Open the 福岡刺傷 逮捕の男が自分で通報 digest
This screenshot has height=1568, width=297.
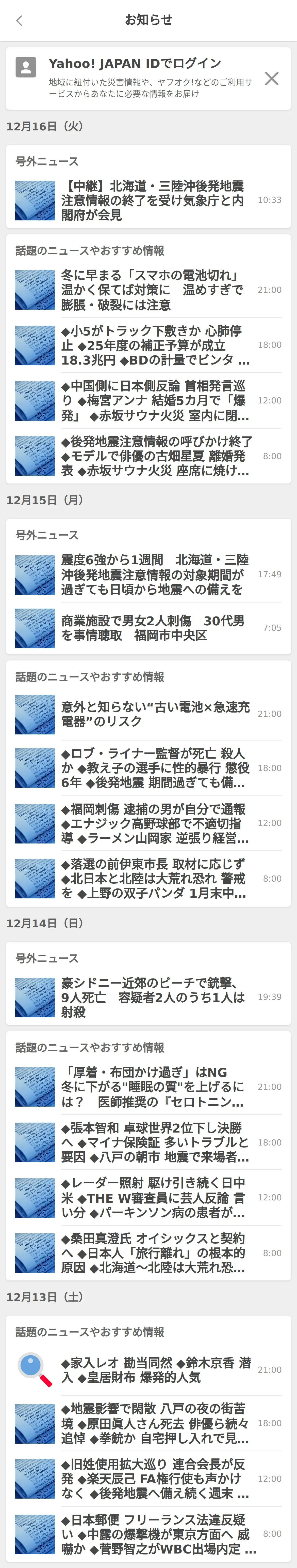pyautogui.click(x=152, y=823)
